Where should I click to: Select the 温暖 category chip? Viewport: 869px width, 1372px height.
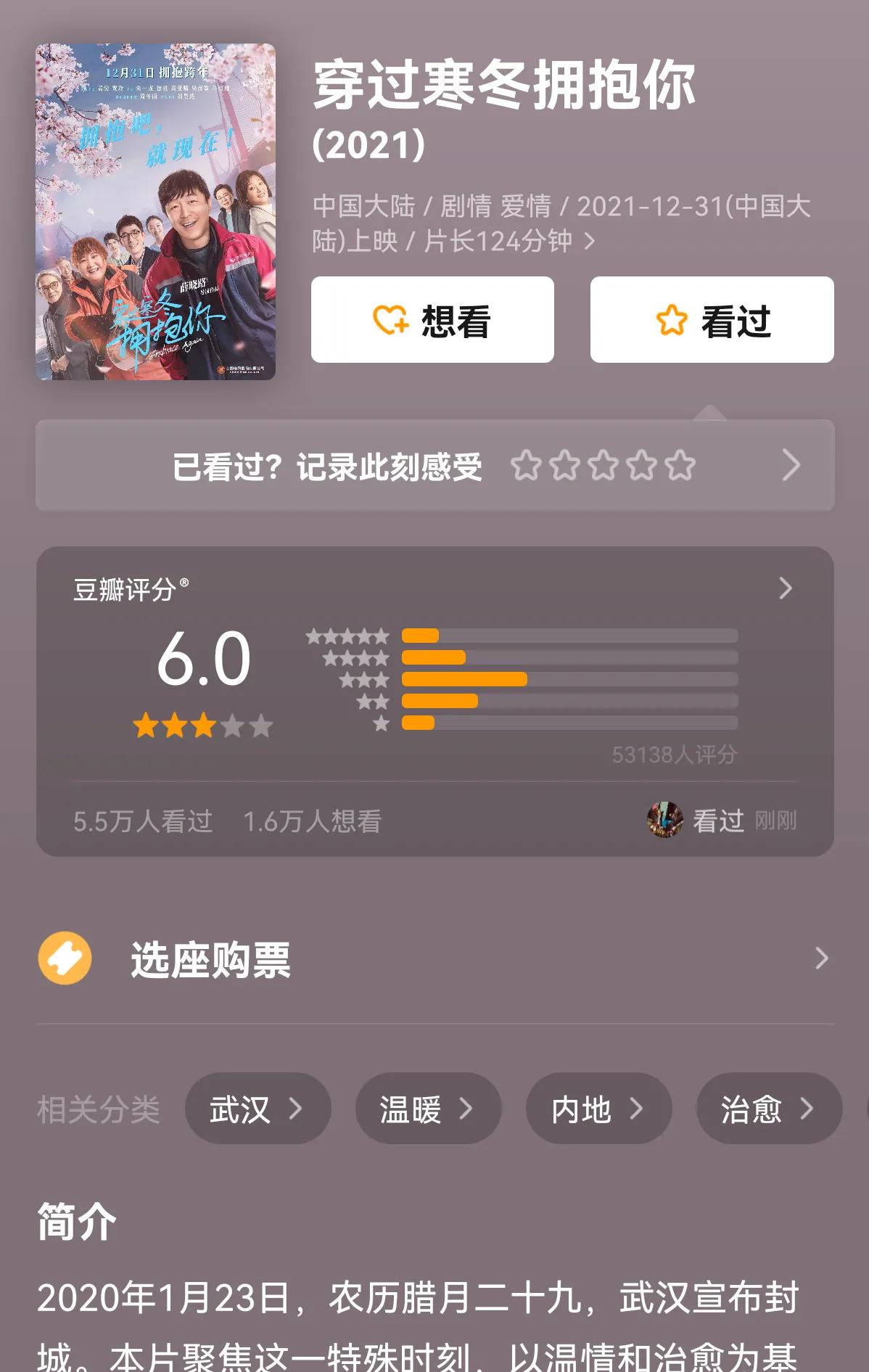[428, 1109]
